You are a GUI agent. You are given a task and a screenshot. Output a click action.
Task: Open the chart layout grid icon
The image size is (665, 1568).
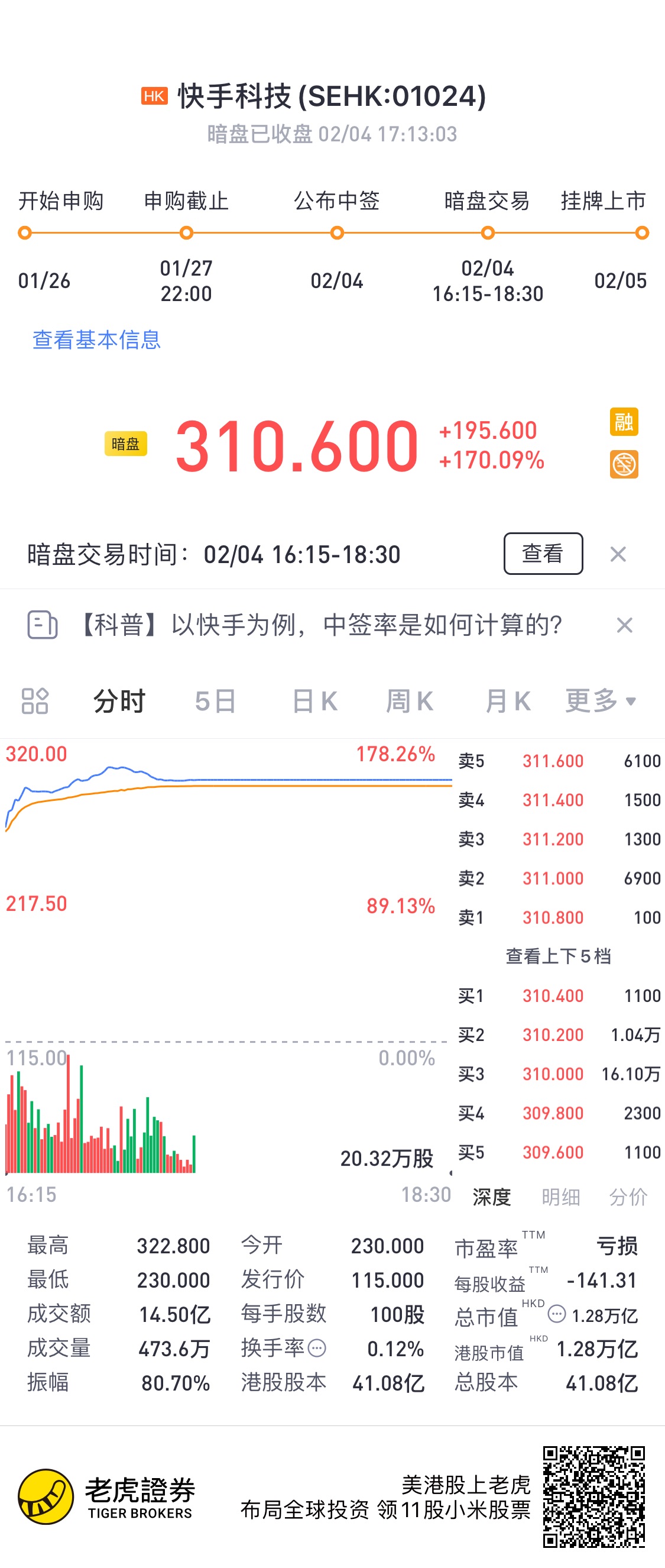pos(35,701)
